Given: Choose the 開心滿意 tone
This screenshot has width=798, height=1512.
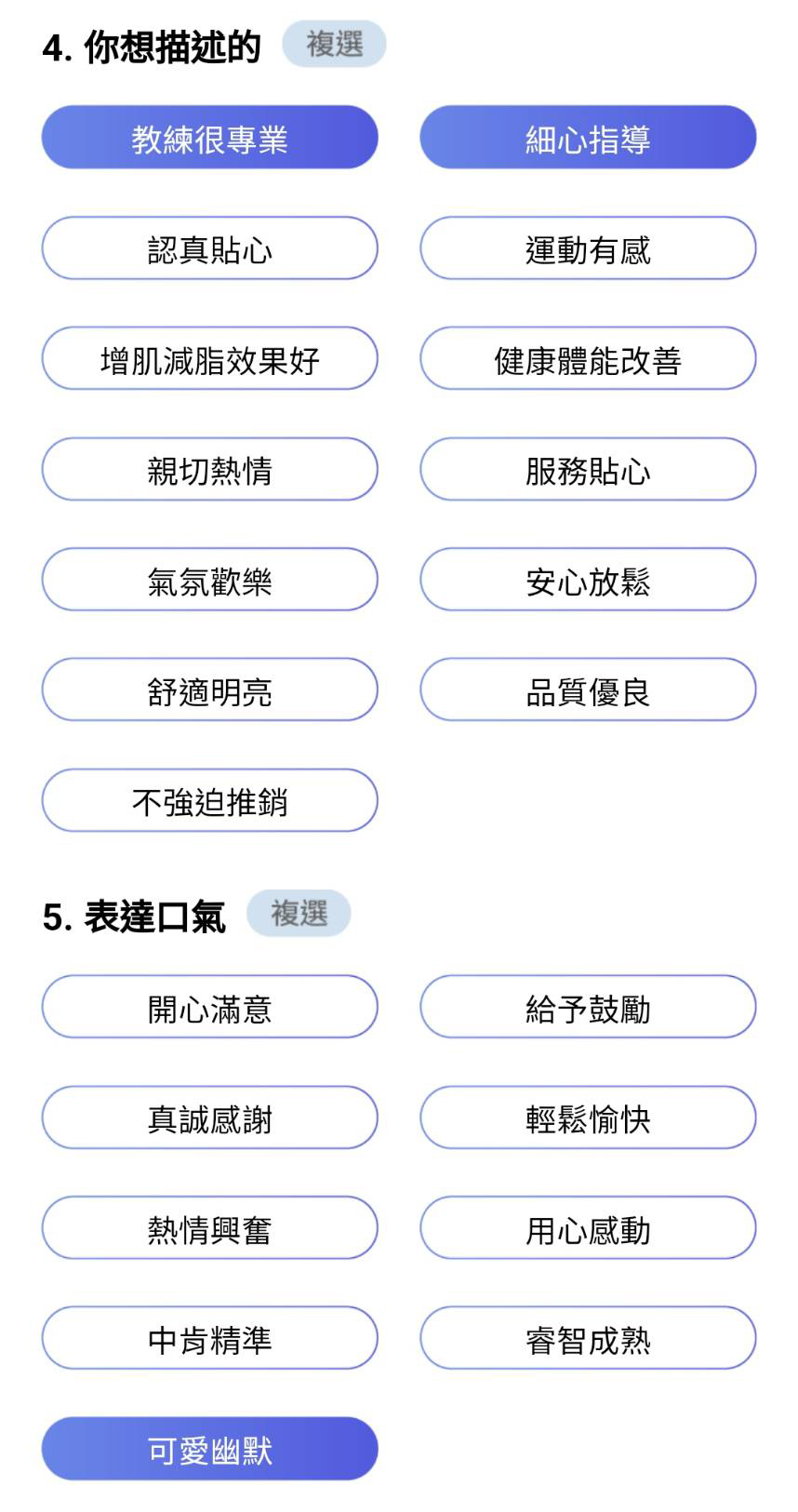Looking at the screenshot, I should [x=209, y=1007].
